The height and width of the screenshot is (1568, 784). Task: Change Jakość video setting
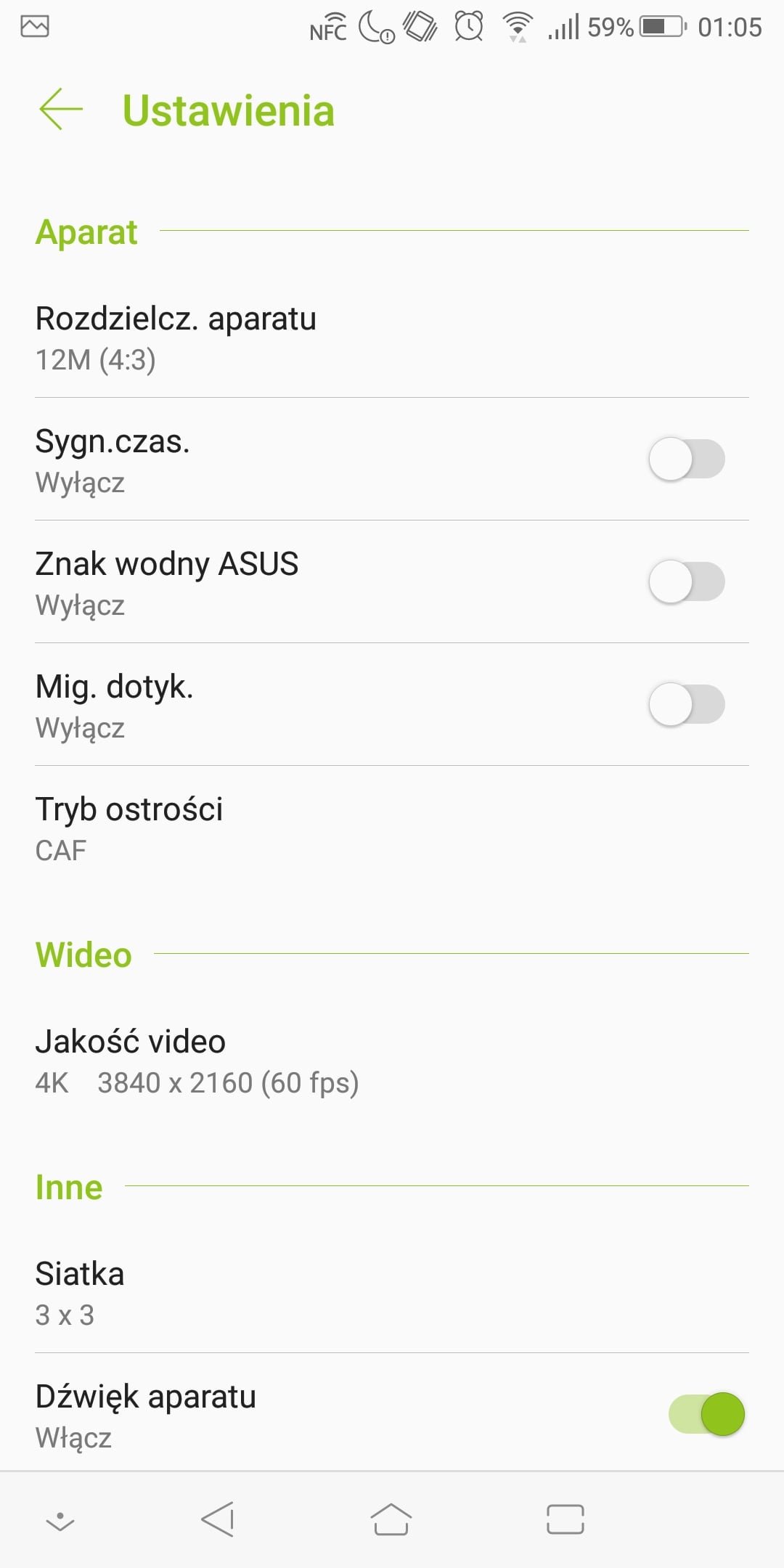coord(392,1061)
